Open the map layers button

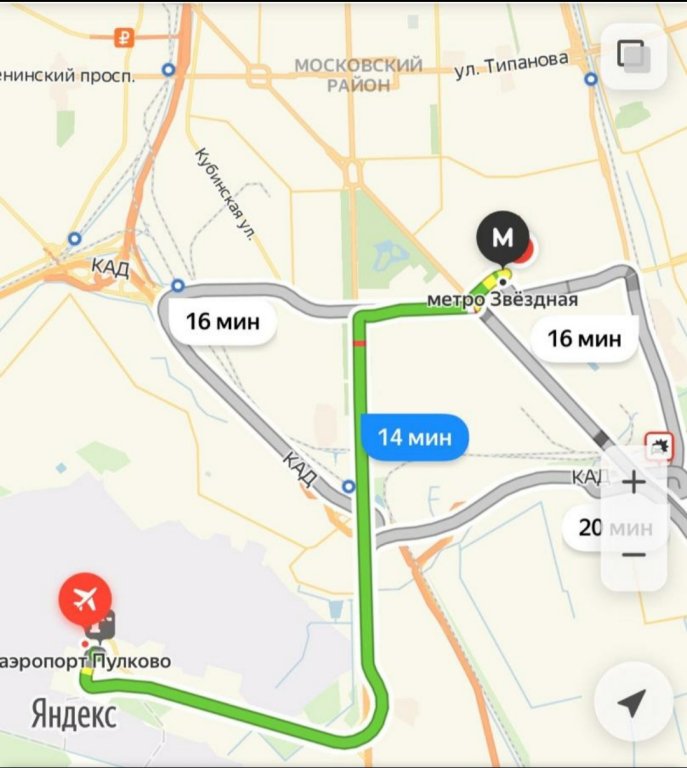[631, 55]
